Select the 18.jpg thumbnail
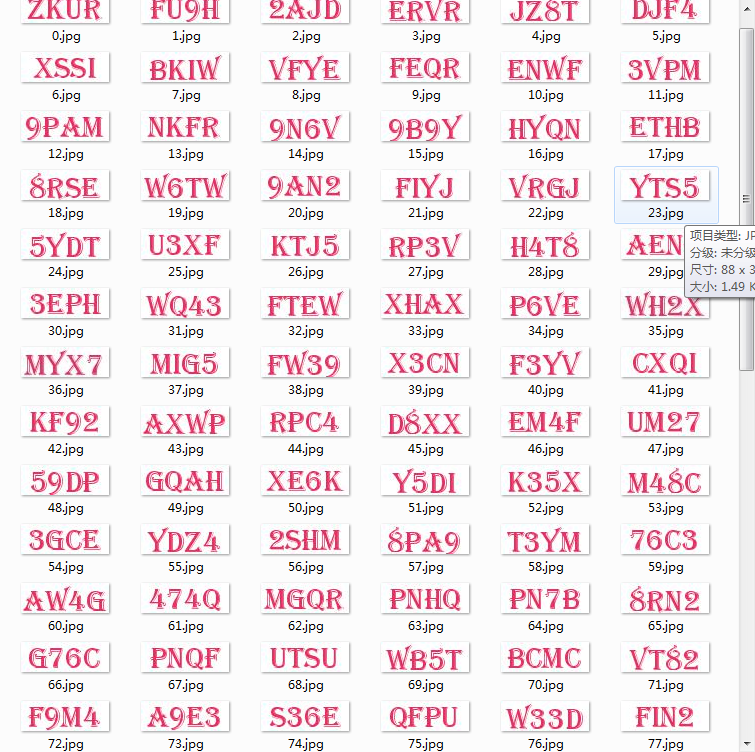This screenshot has width=755, height=752. (65, 186)
